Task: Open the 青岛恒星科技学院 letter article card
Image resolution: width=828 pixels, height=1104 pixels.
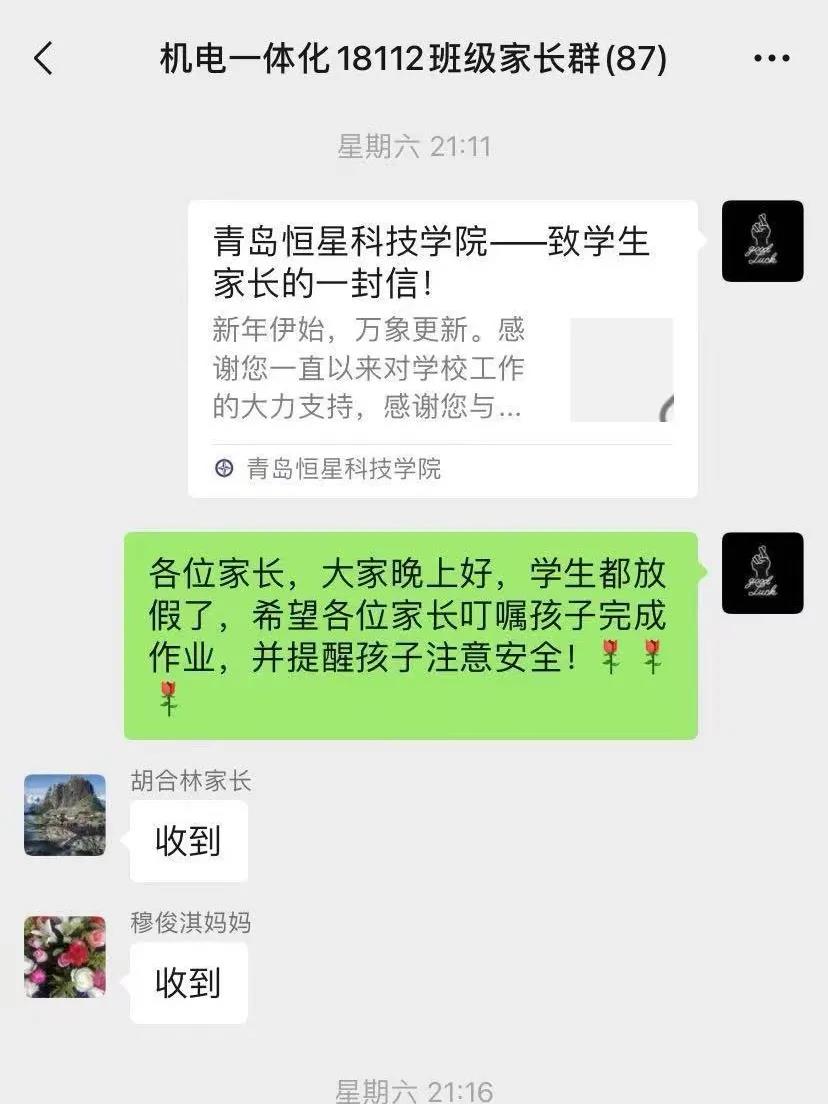Action: [442, 348]
